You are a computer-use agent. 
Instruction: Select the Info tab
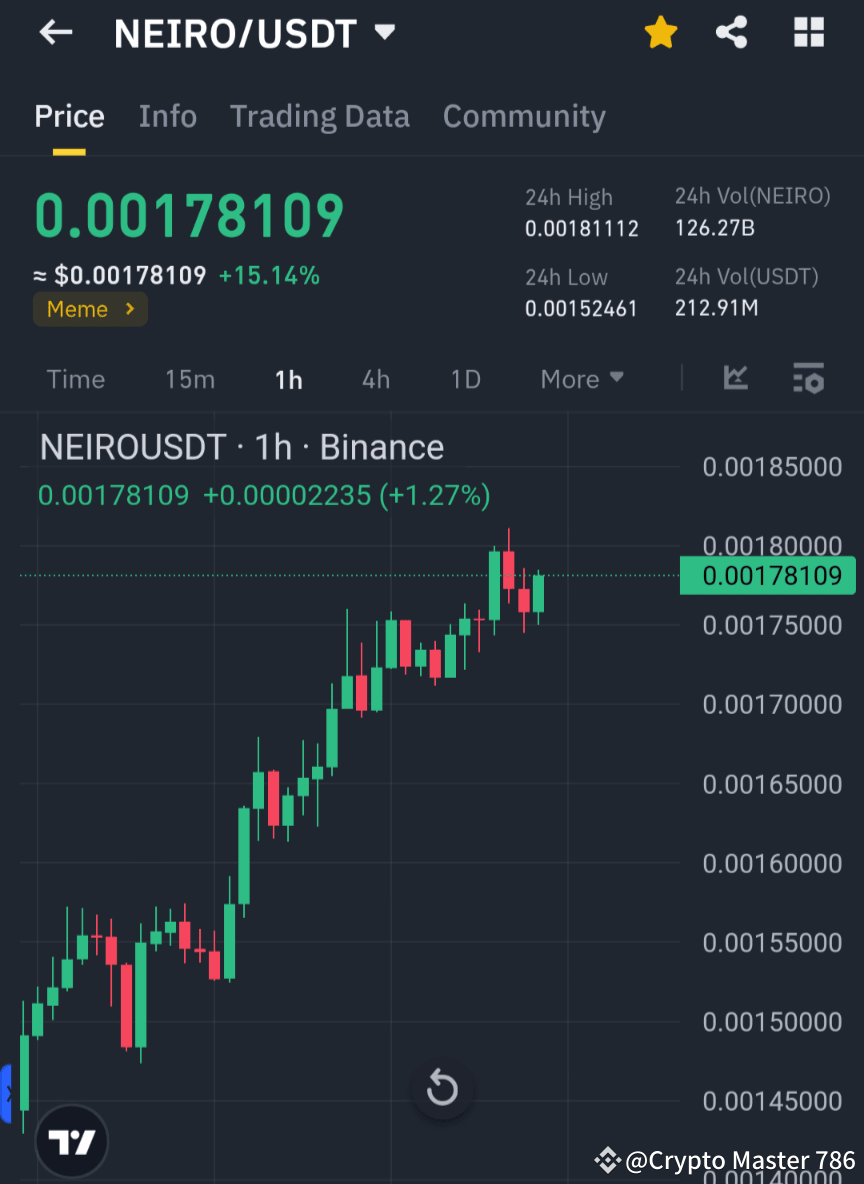[x=167, y=116]
